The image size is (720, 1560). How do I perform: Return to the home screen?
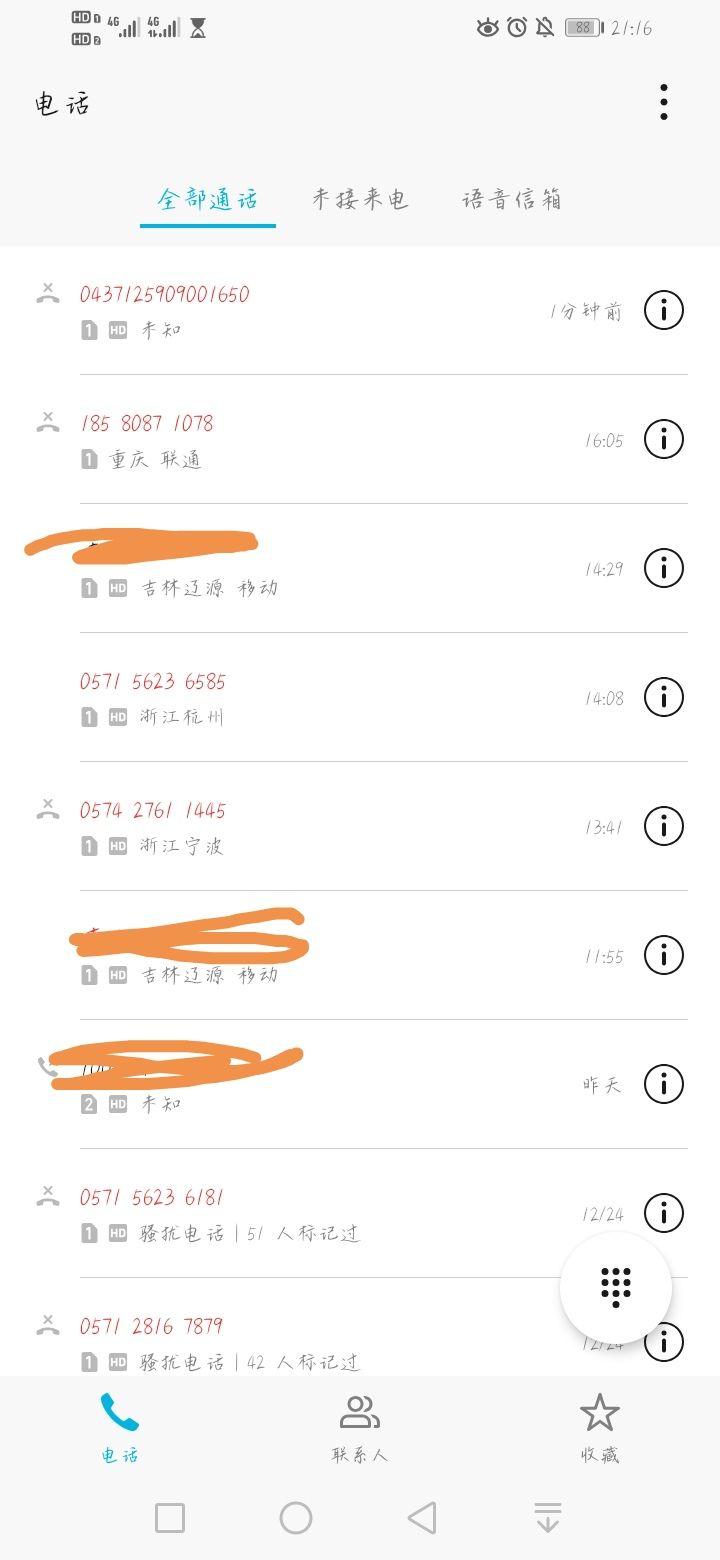click(x=296, y=1518)
